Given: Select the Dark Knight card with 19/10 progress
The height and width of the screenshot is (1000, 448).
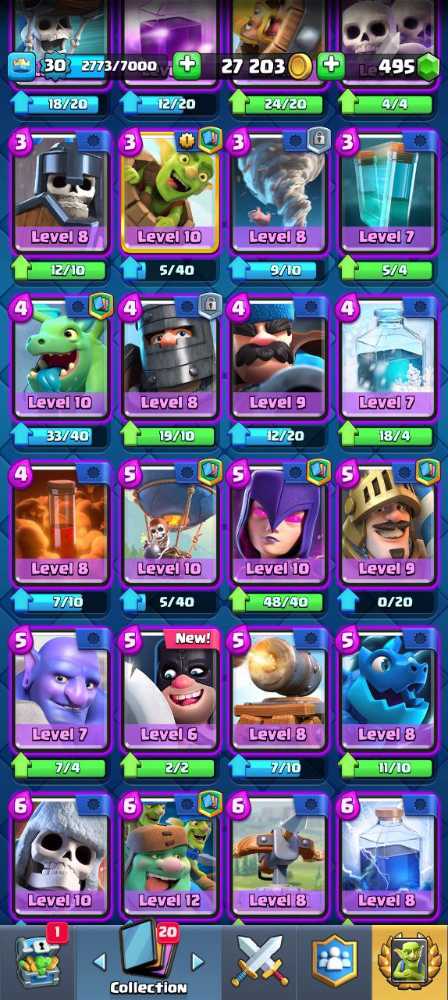Looking at the screenshot, I should [x=170, y=358].
